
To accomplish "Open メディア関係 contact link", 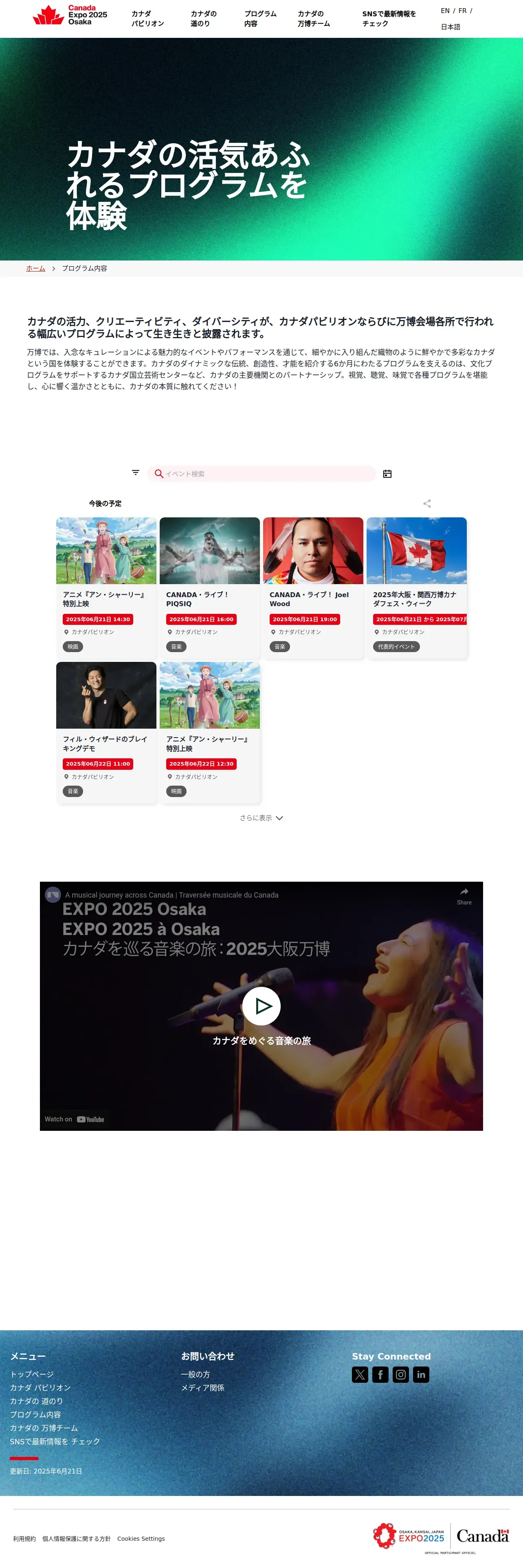I will (202, 1388).
